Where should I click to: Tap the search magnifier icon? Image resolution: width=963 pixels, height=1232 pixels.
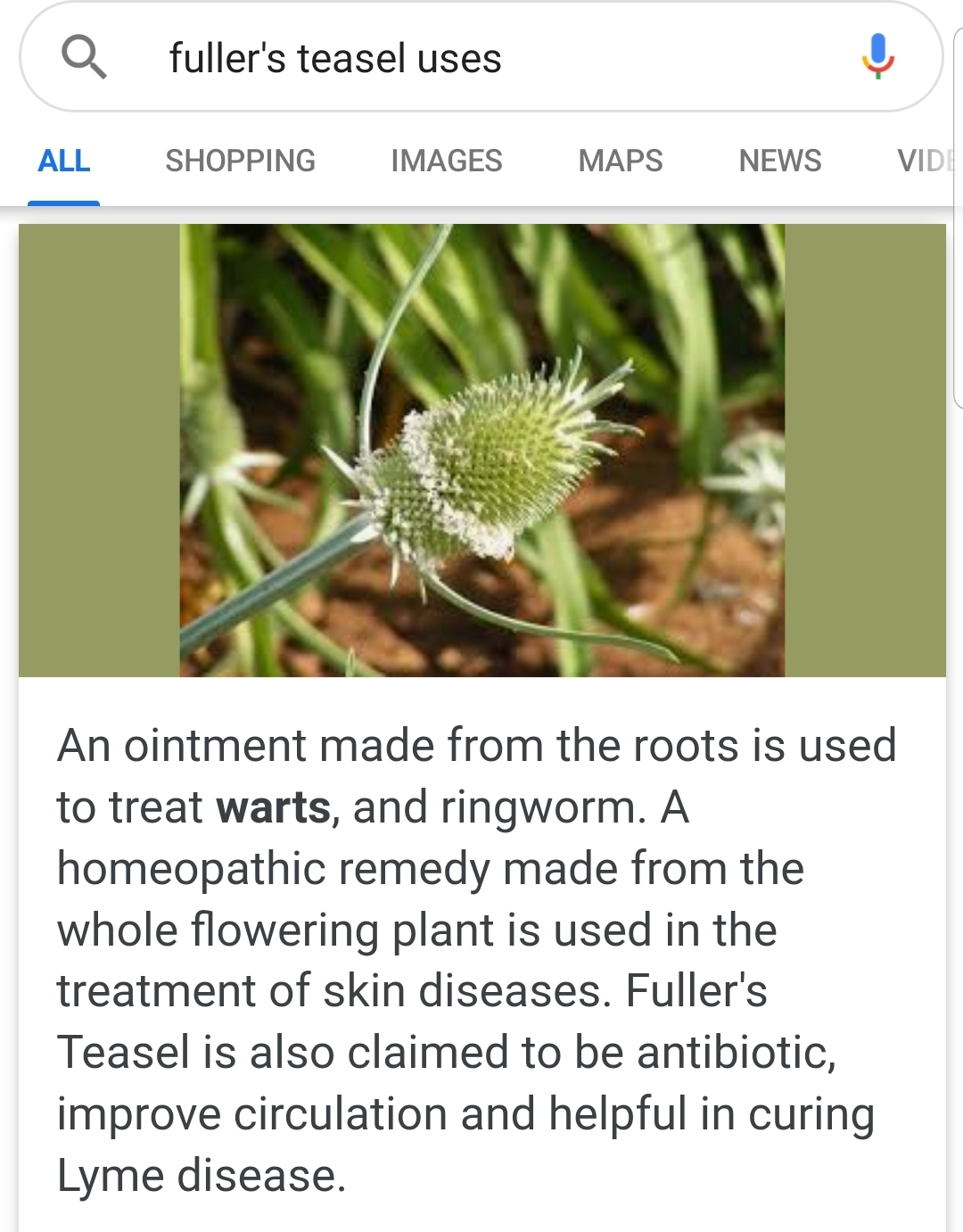click(84, 57)
